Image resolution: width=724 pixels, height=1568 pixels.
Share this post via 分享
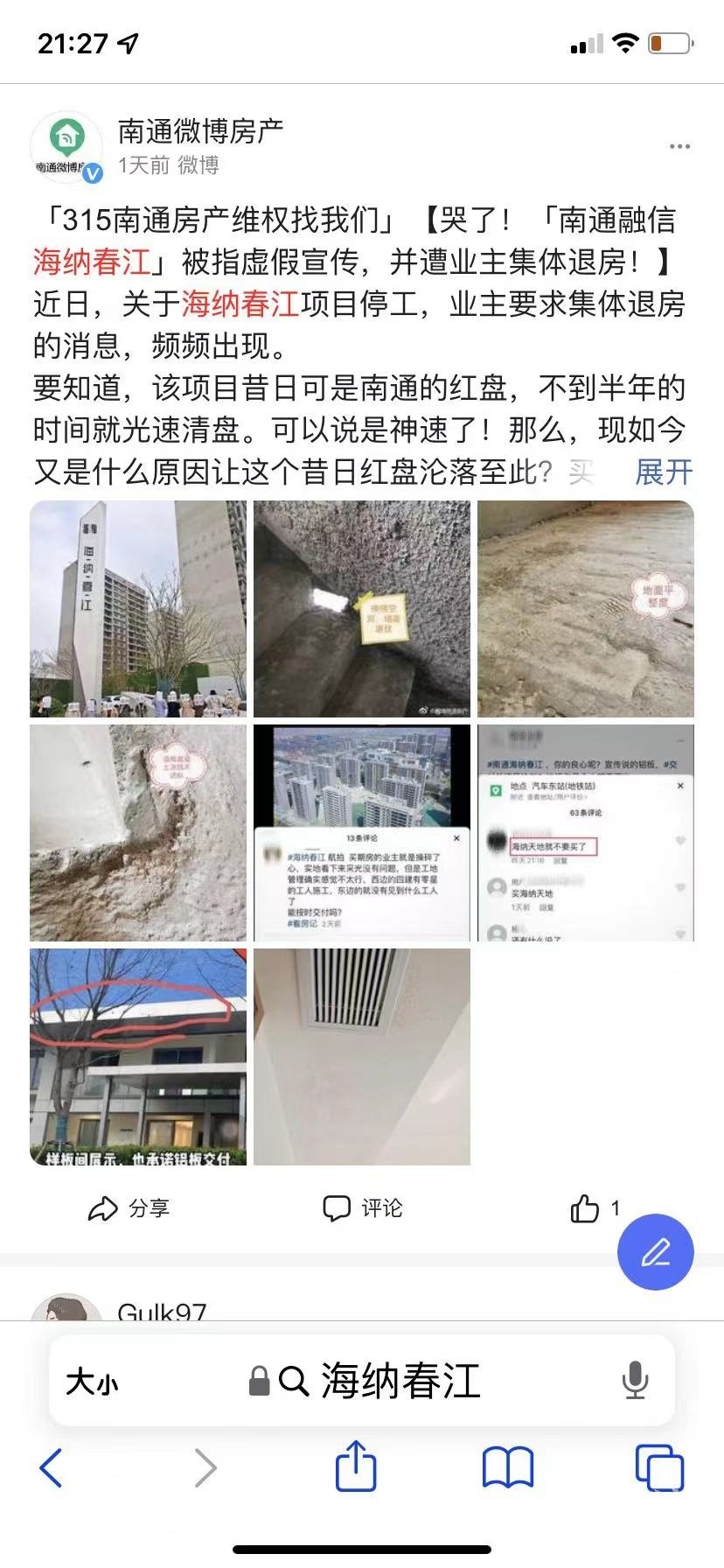click(x=129, y=1208)
